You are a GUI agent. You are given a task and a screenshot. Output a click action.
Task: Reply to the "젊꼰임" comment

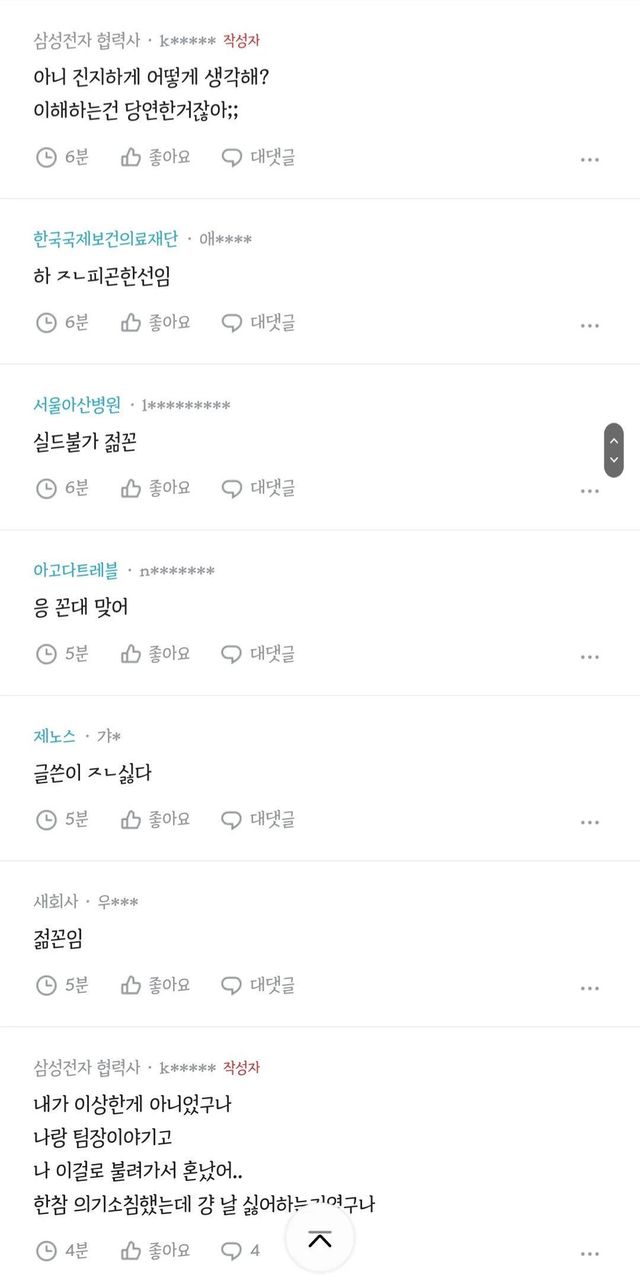coord(258,985)
